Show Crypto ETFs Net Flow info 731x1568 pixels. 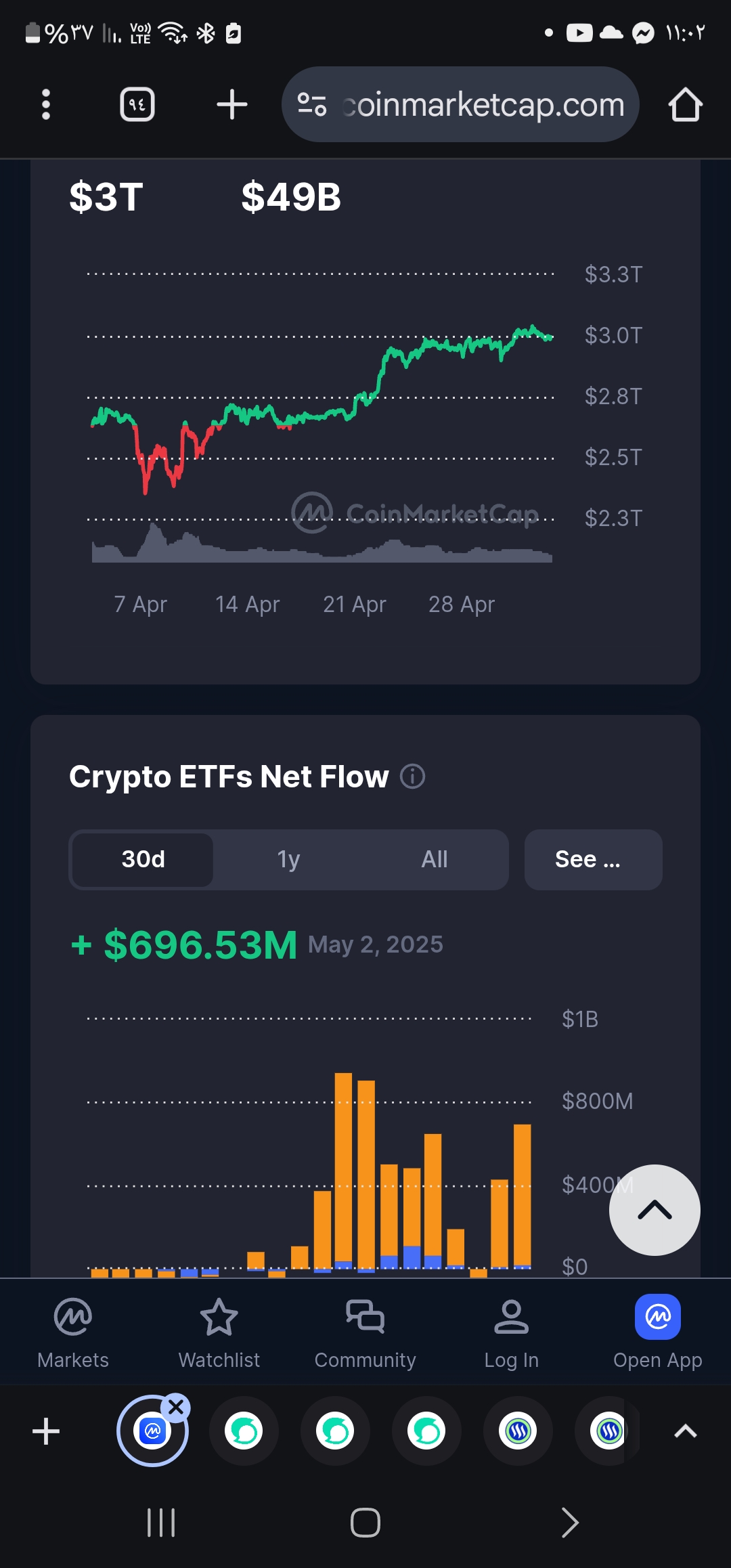[412, 777]
